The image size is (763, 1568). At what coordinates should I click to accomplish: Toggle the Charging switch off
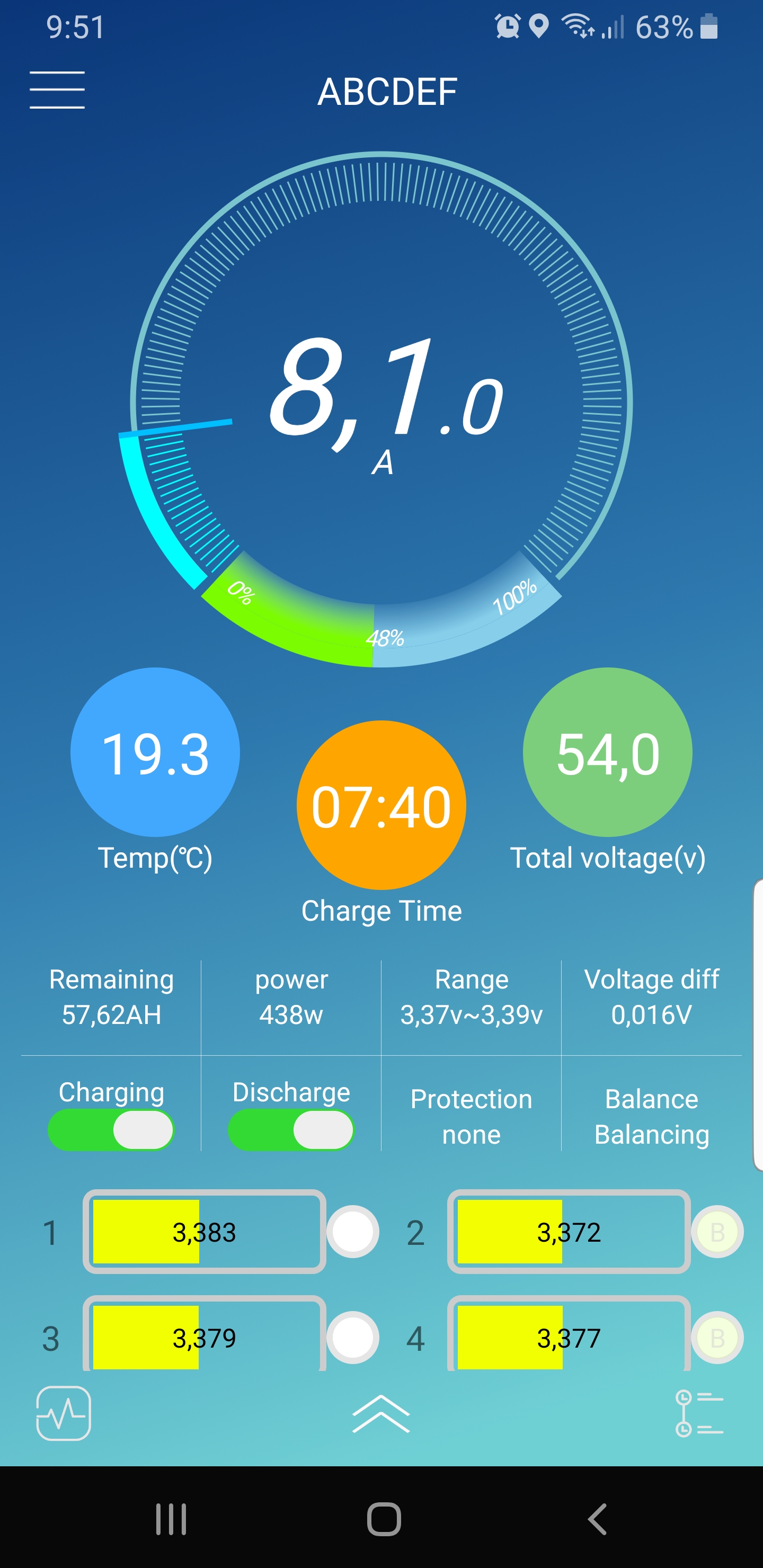coord(111,1130)
